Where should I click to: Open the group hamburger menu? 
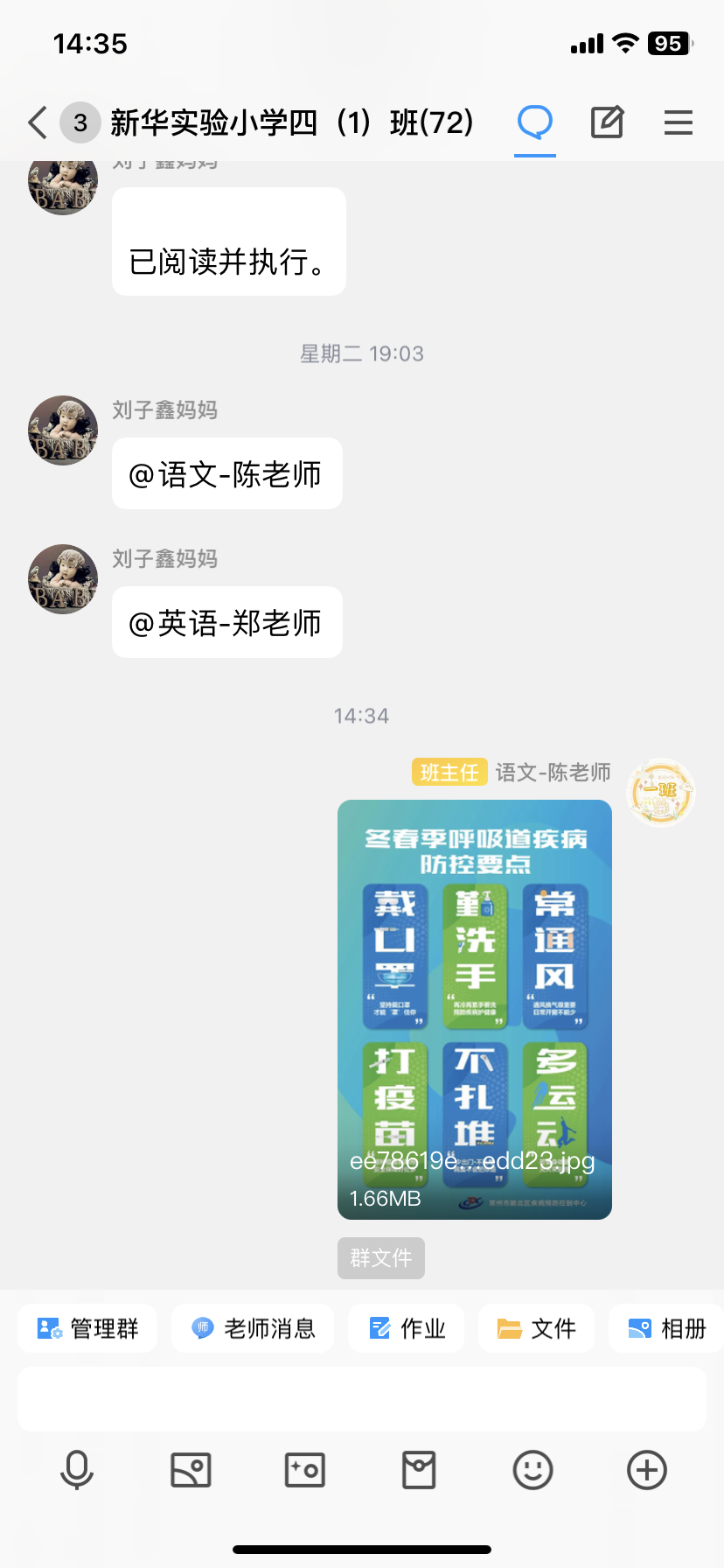tap(679, 122)
